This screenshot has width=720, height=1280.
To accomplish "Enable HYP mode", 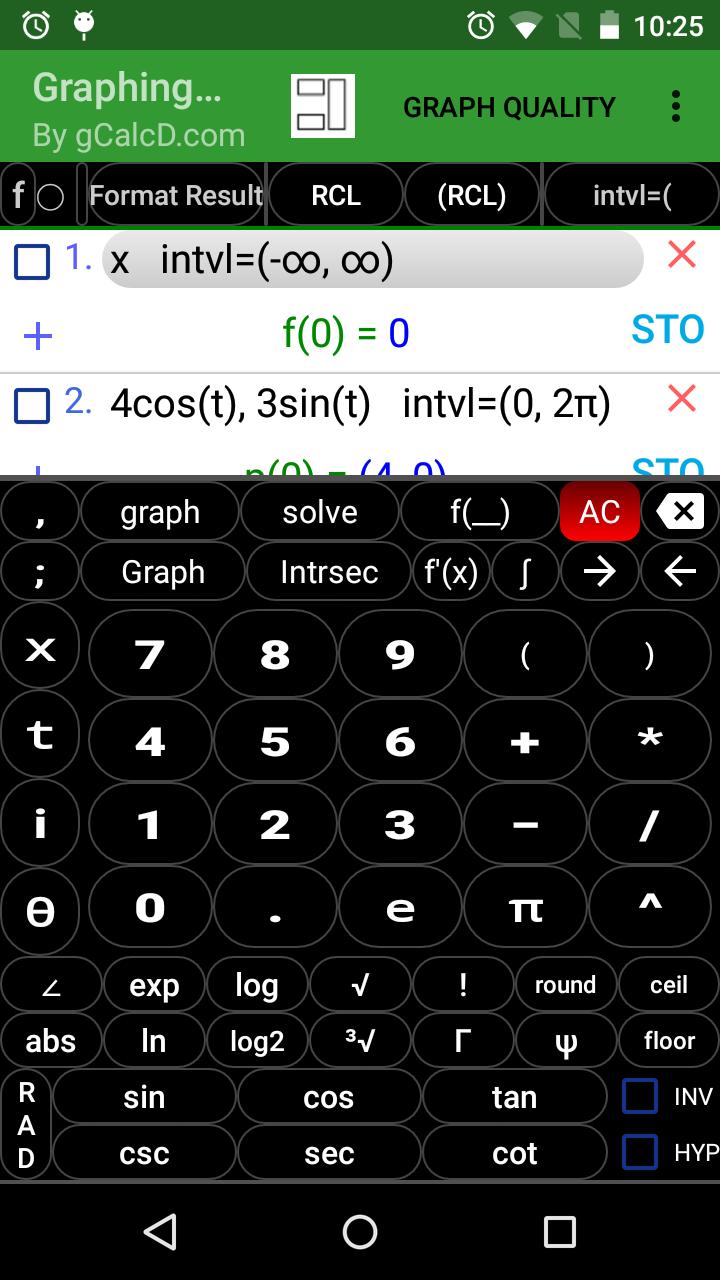I will pos(639,1152).
